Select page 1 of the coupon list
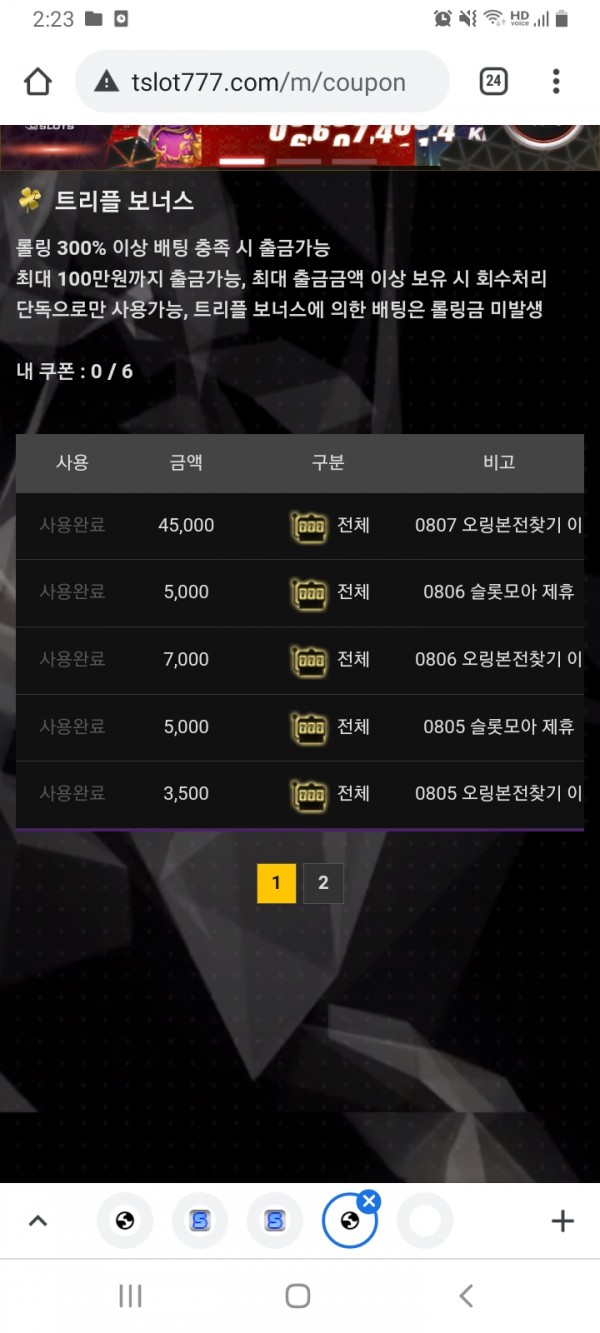This screenshot has height=1333, width=600. (276, 883)
